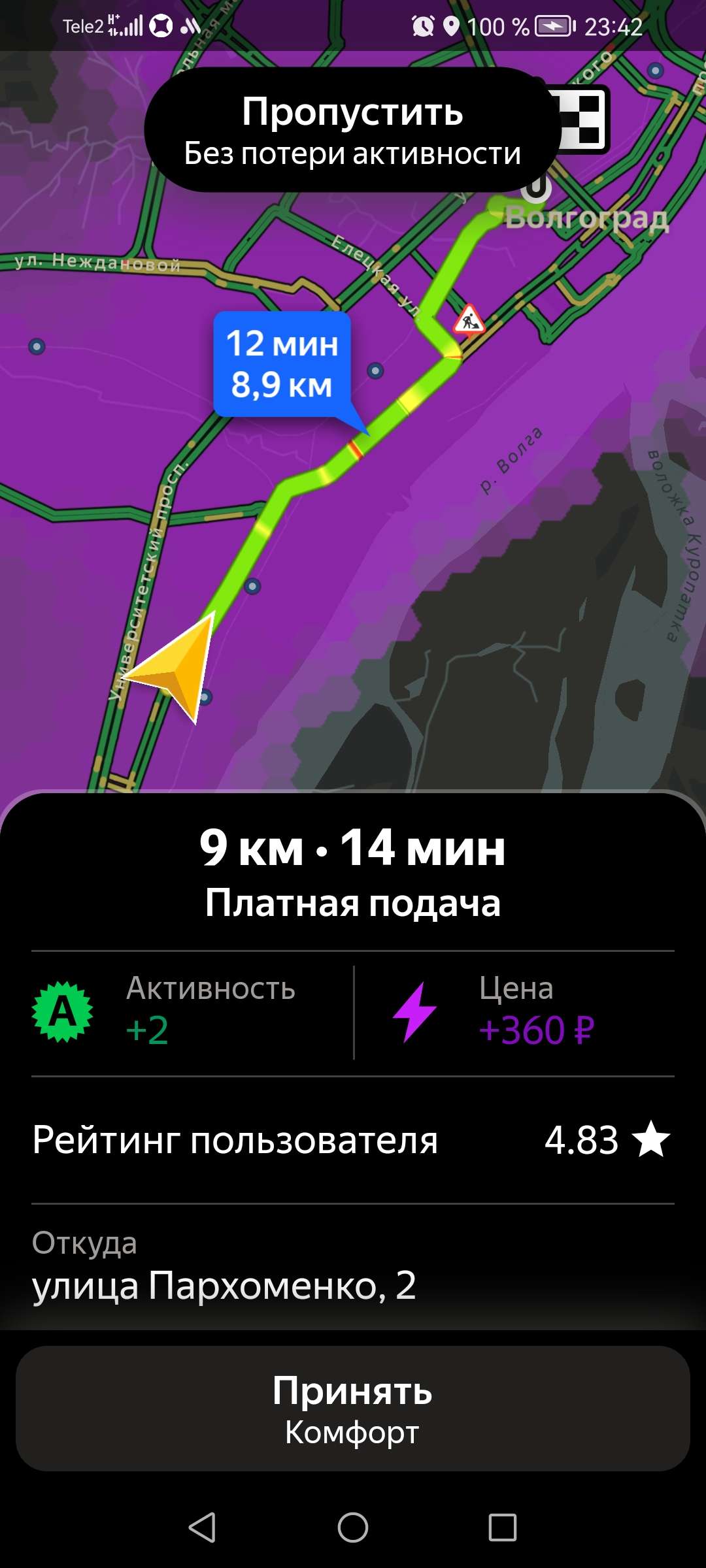Viewport: 706px width, 1568px height.
Task: Skip the order via Пропустить button
Action: coord(352,130)
